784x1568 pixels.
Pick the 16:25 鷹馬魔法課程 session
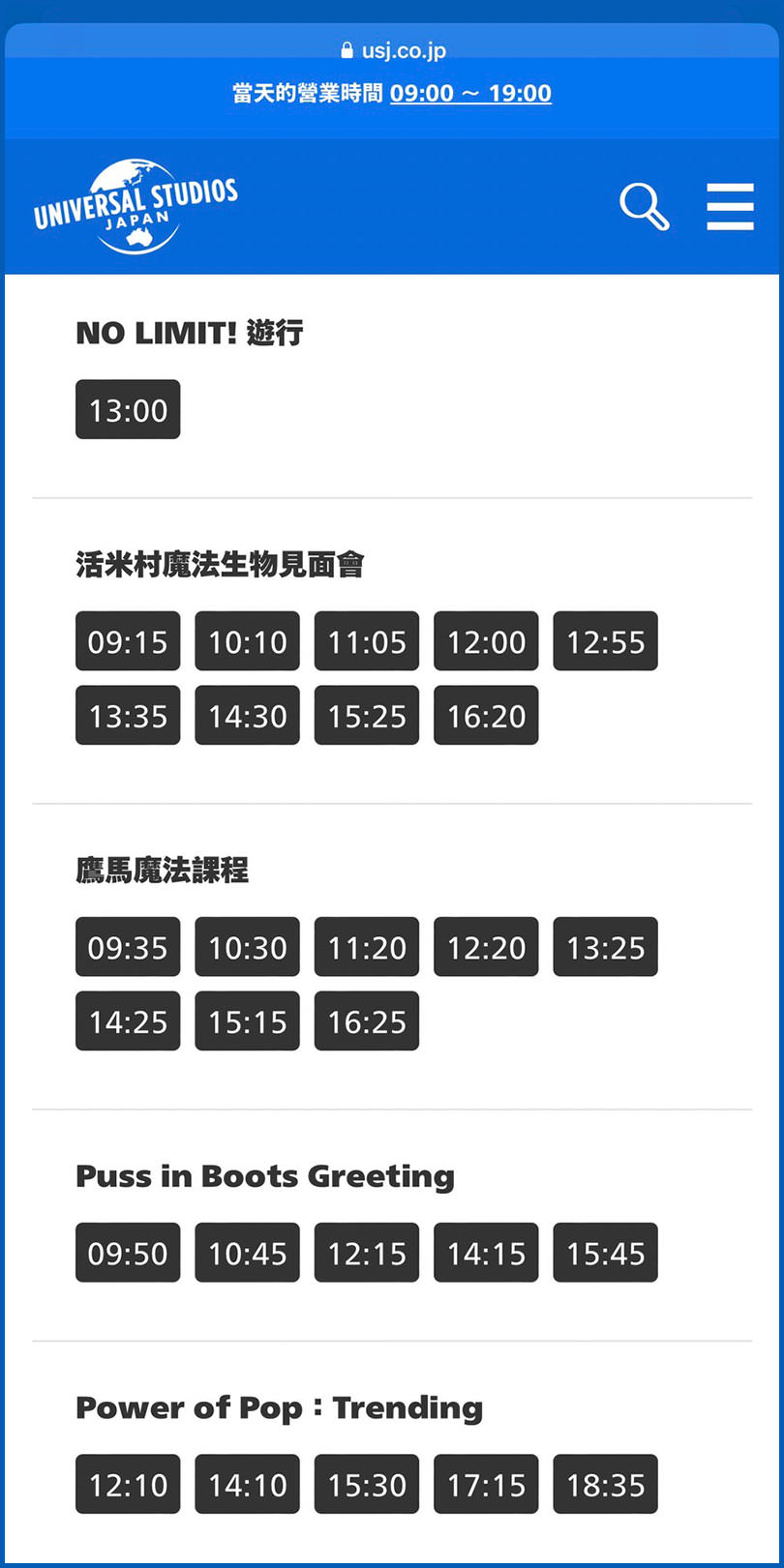[x=366, y=1021]
